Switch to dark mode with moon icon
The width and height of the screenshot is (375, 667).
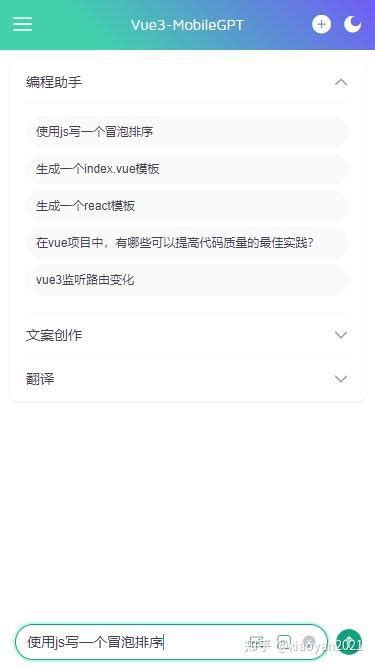pyautogui.click(x=352, y=24)
